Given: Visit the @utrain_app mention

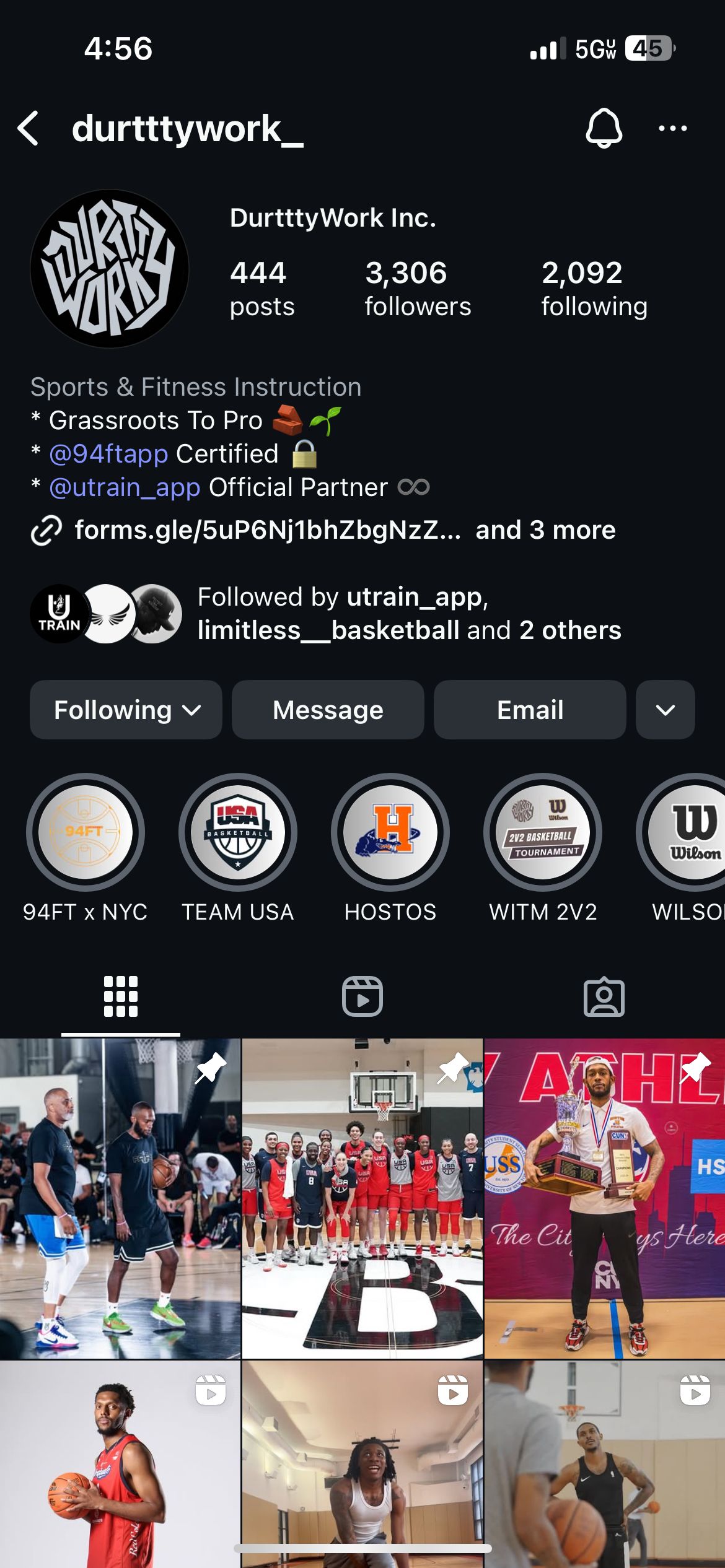Looking at the screenshot, I should click(125, 487).
